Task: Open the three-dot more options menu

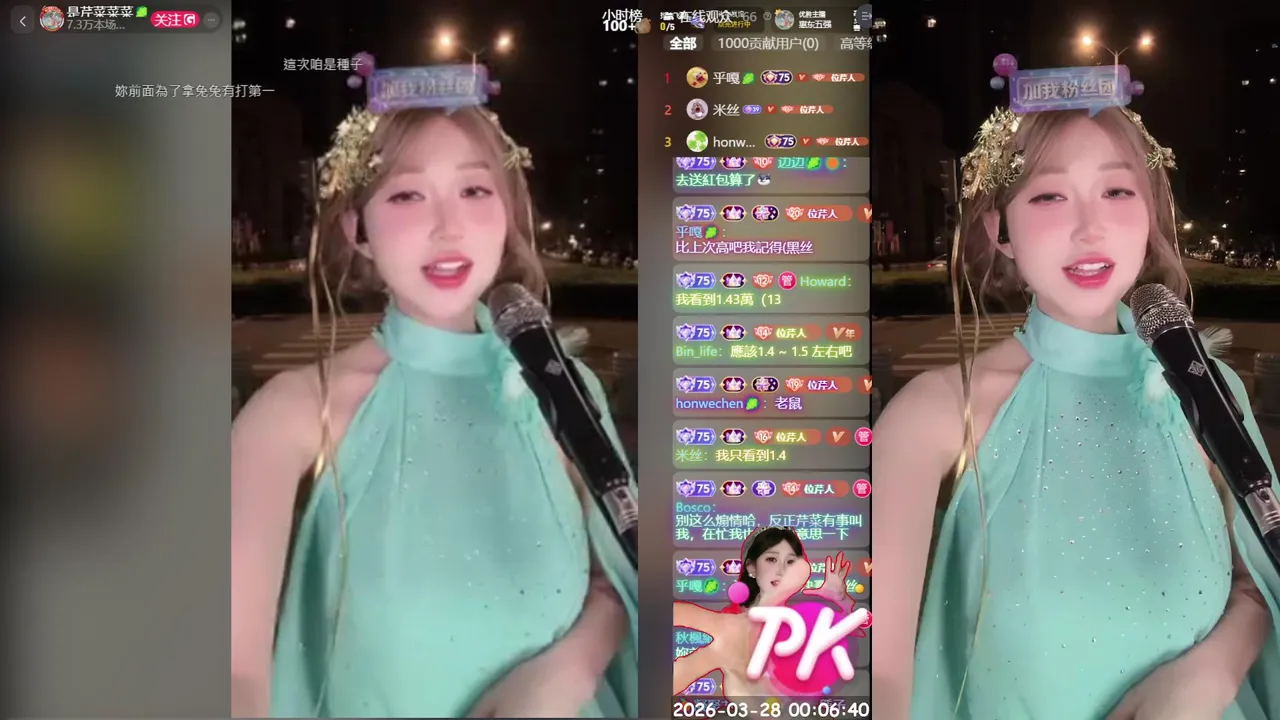Action: (x=211, y=20)
